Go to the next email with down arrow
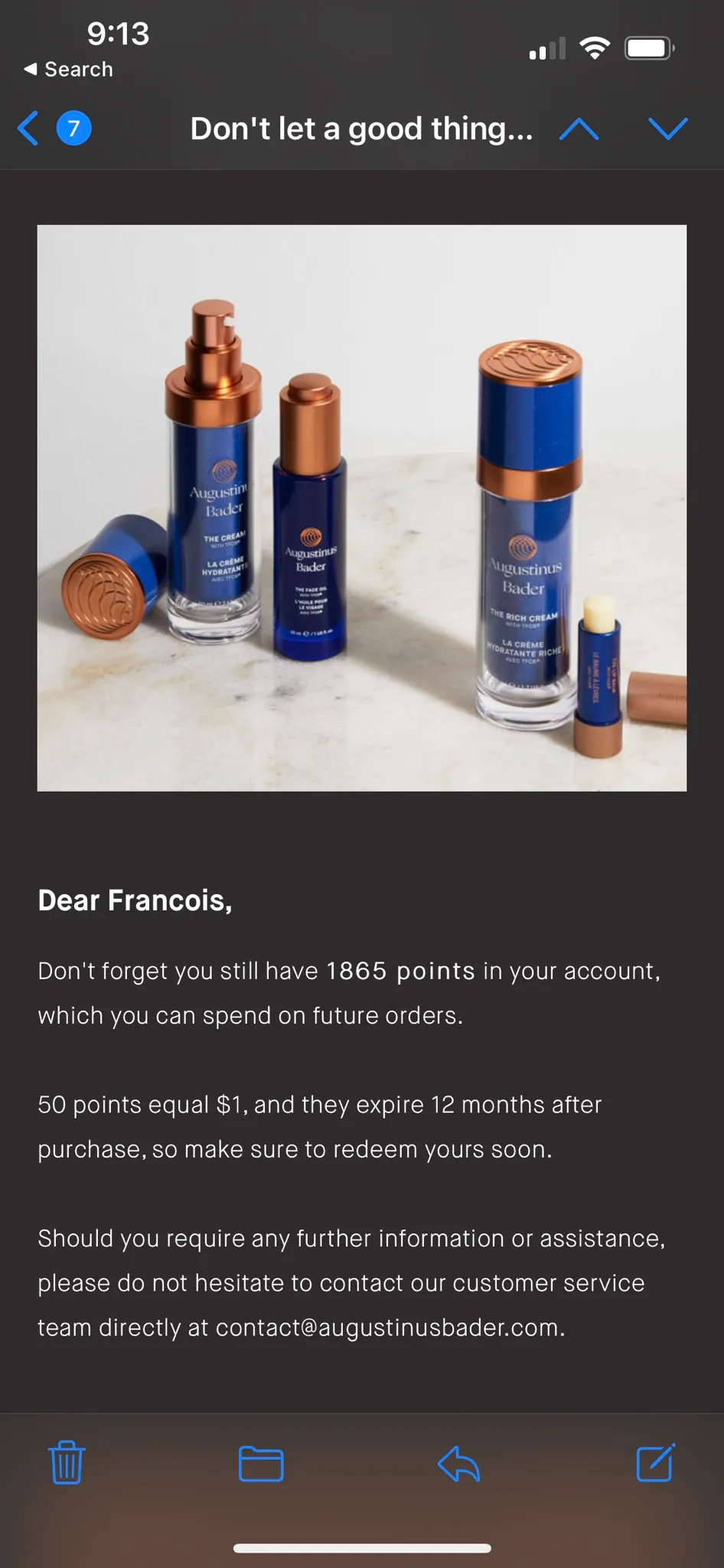The width and height of the screenshot is (724, 1568). [x=667, y=129]
